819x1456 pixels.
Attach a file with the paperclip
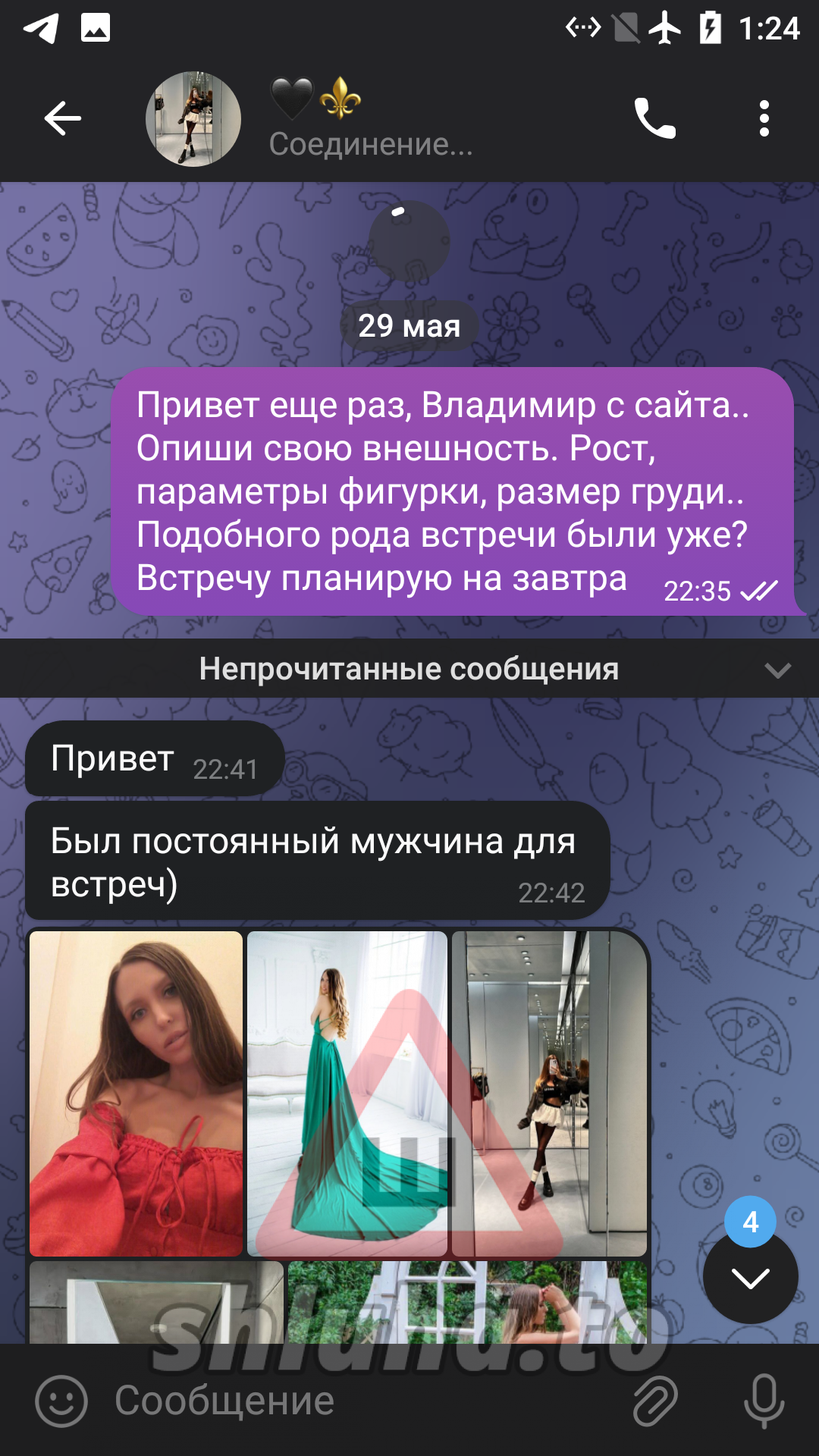[x=655, y=1401]
